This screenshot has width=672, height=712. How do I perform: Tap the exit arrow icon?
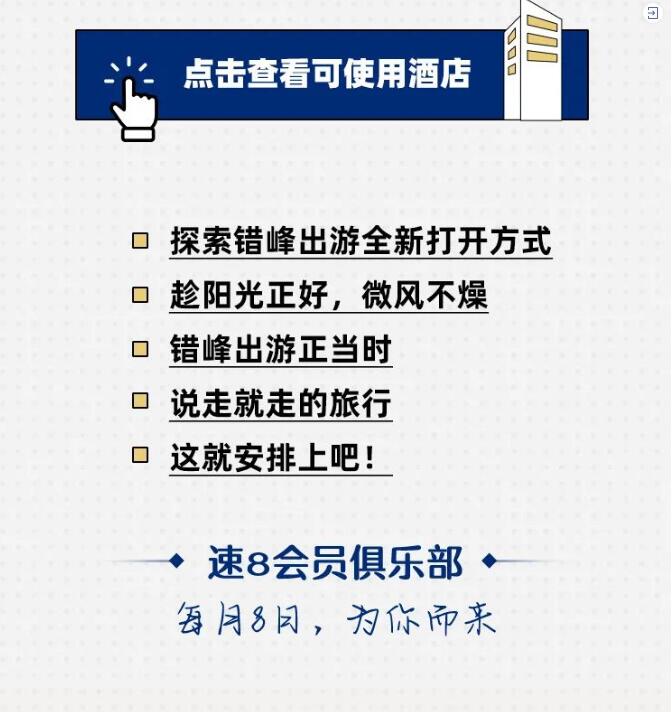[x=653, y=13]
